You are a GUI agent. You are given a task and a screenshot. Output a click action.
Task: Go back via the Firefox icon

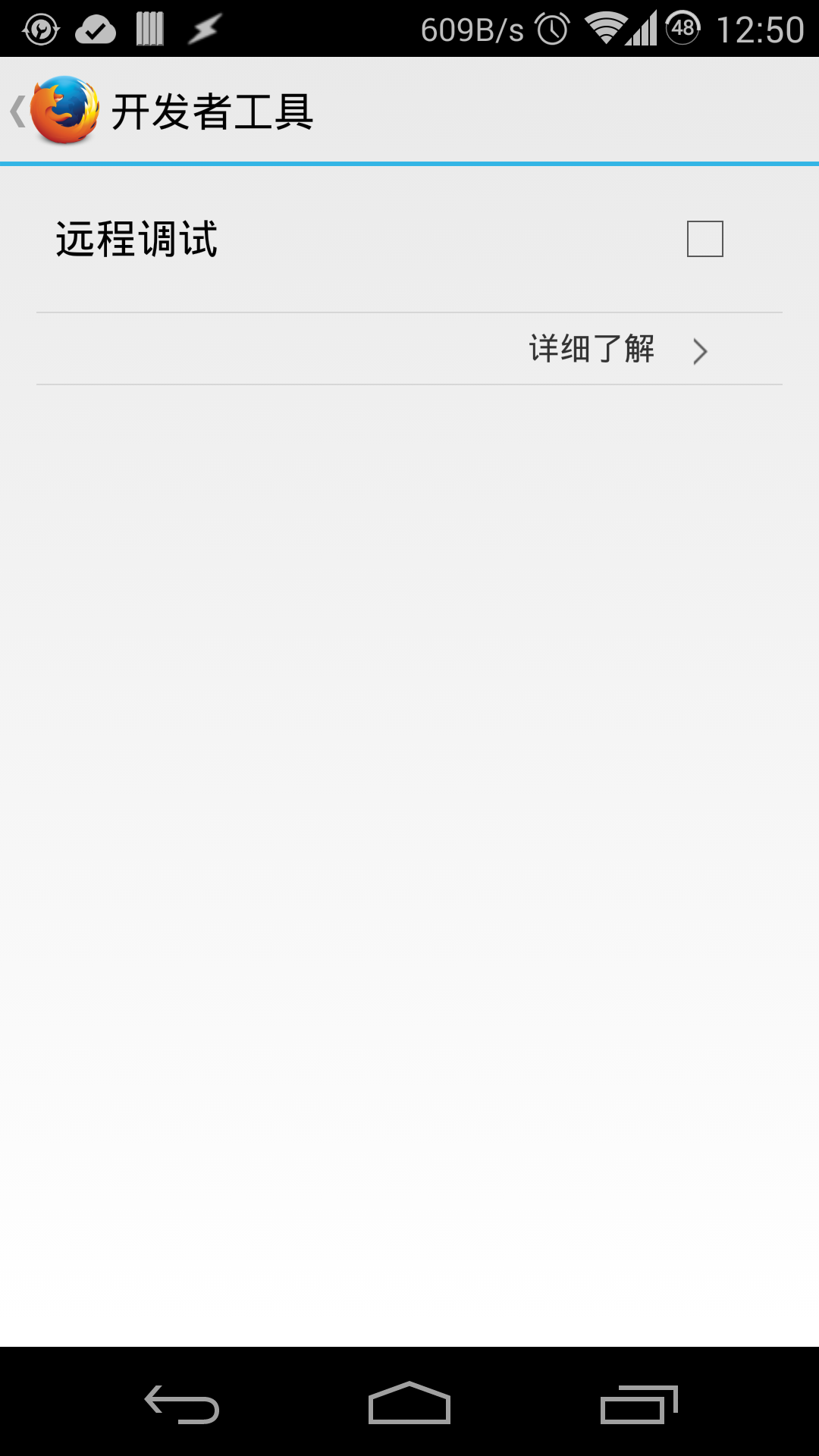pyautogui.click(x=64, y=111)
